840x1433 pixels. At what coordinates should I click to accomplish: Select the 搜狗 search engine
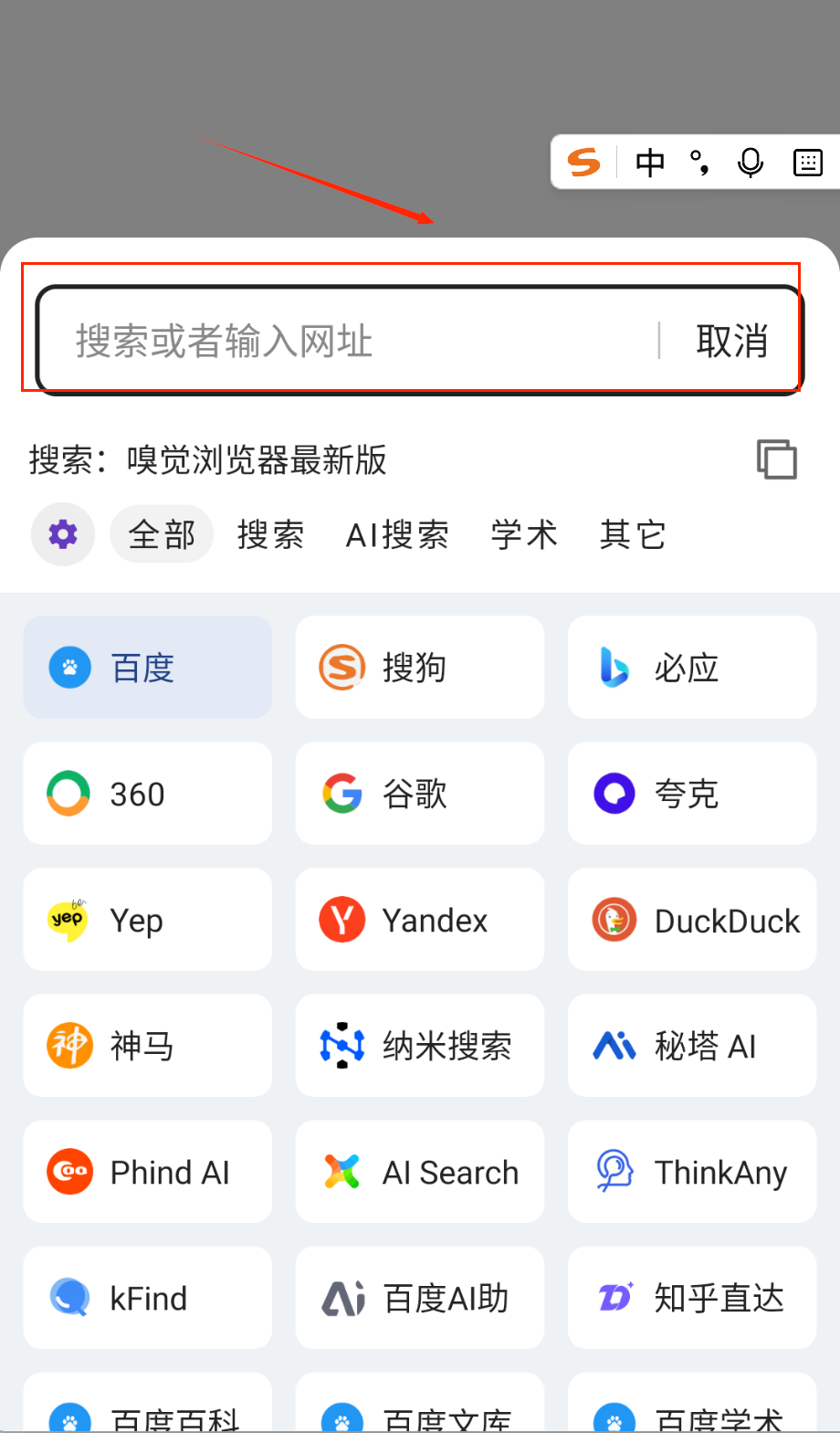(420, 668)
